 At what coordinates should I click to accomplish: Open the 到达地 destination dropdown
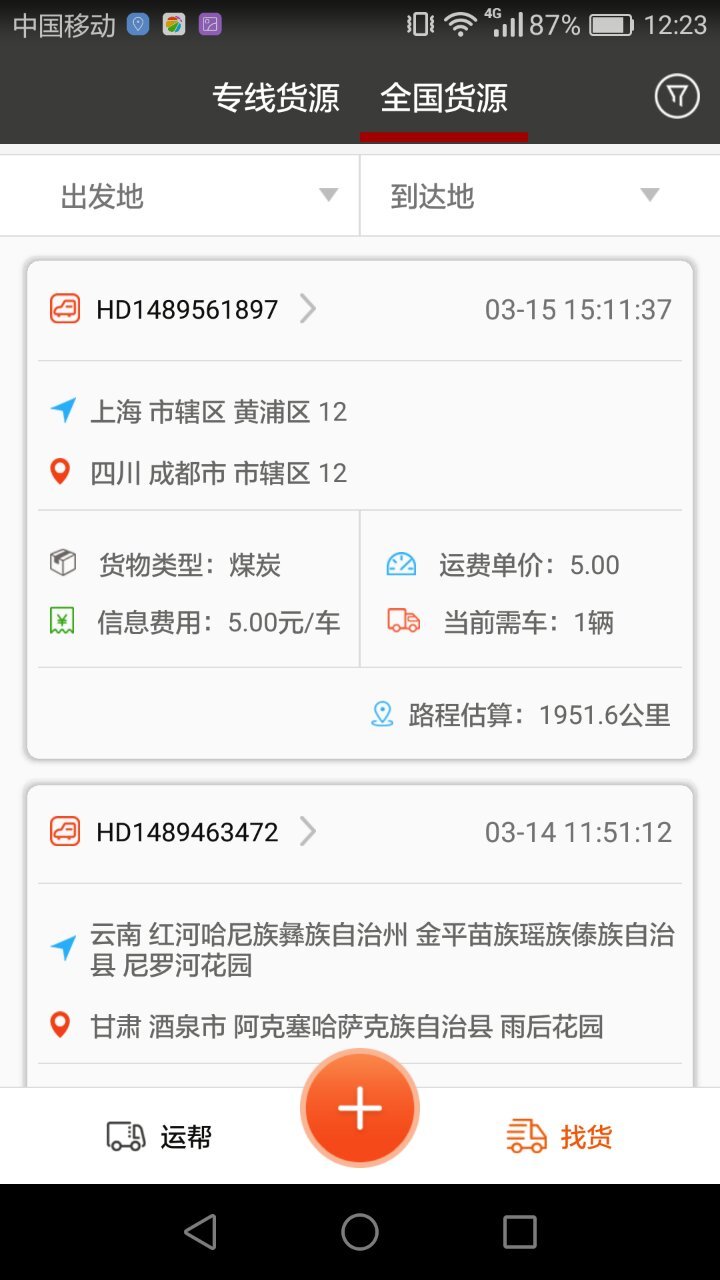tap(540, 195)
